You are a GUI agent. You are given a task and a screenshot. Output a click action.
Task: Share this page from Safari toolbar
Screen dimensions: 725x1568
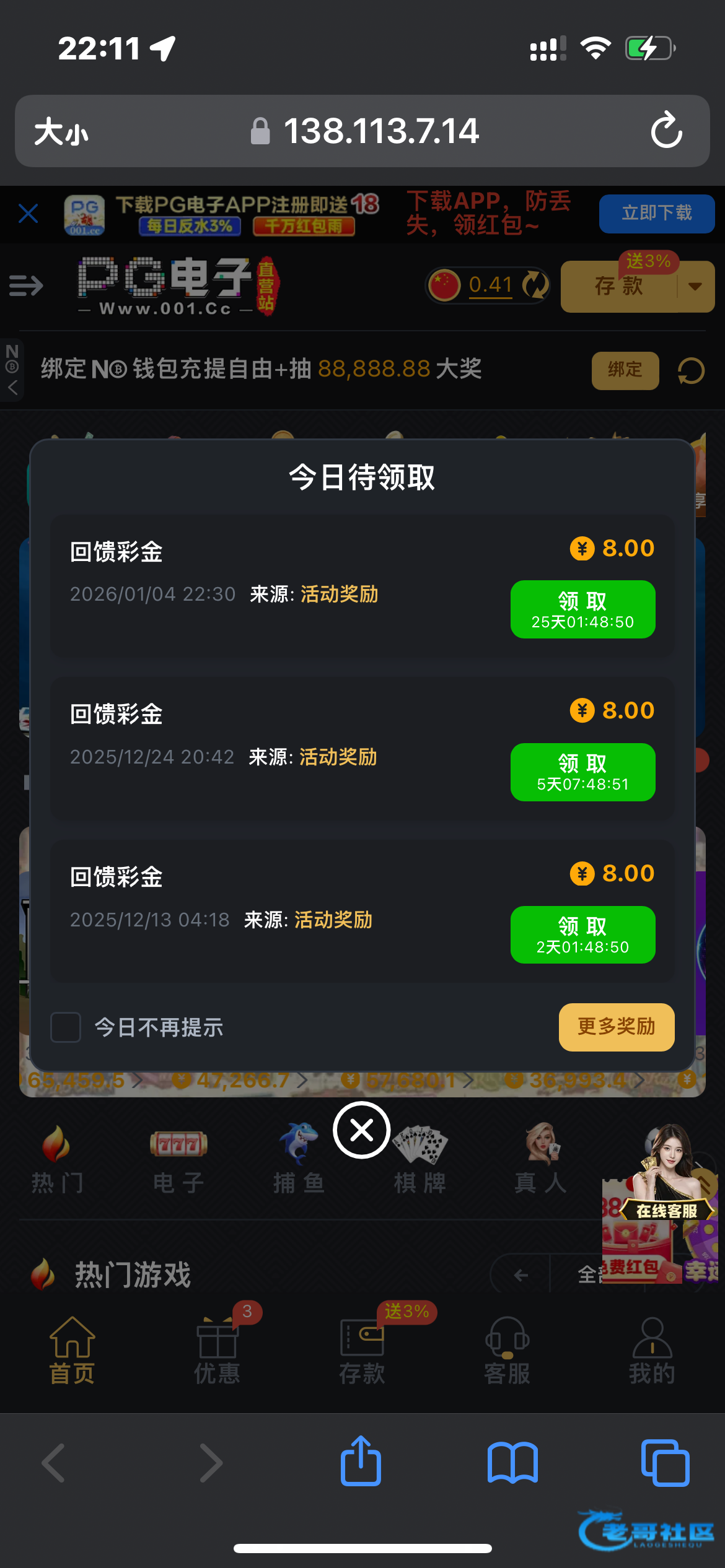[361, 1461]
